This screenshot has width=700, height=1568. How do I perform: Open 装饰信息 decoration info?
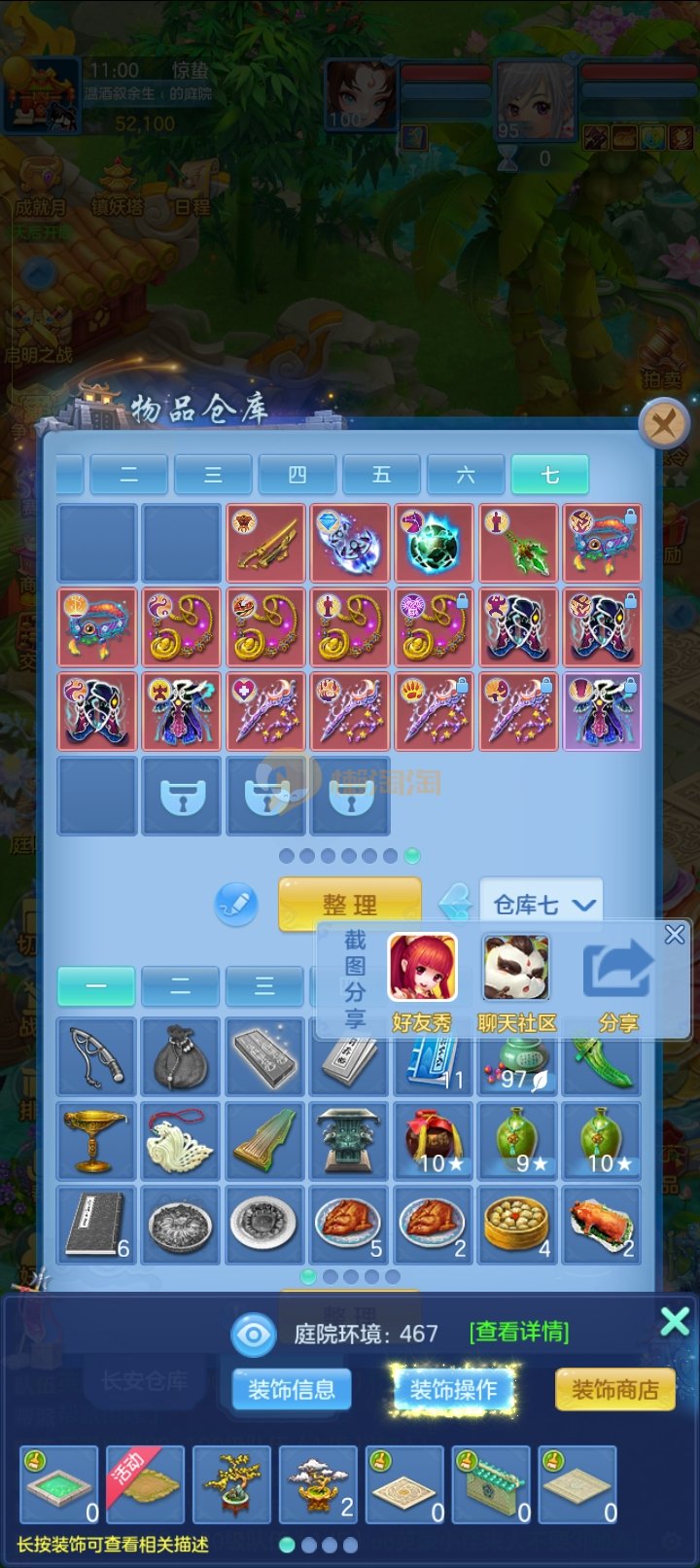(292, 1389)
